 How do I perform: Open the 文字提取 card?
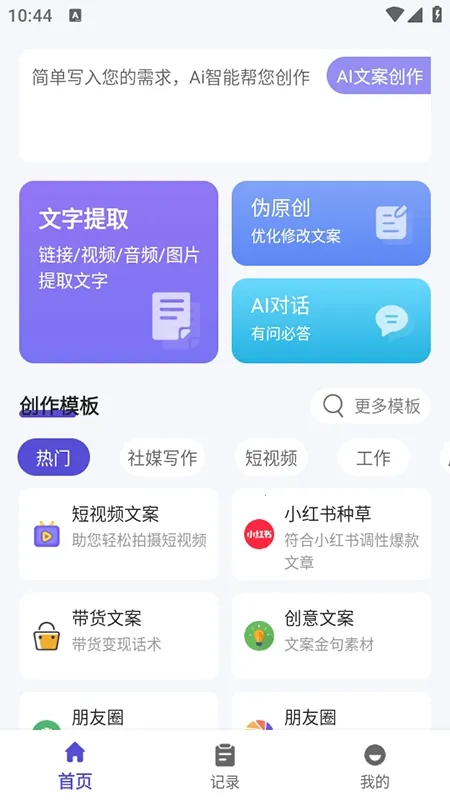(119, 272)
